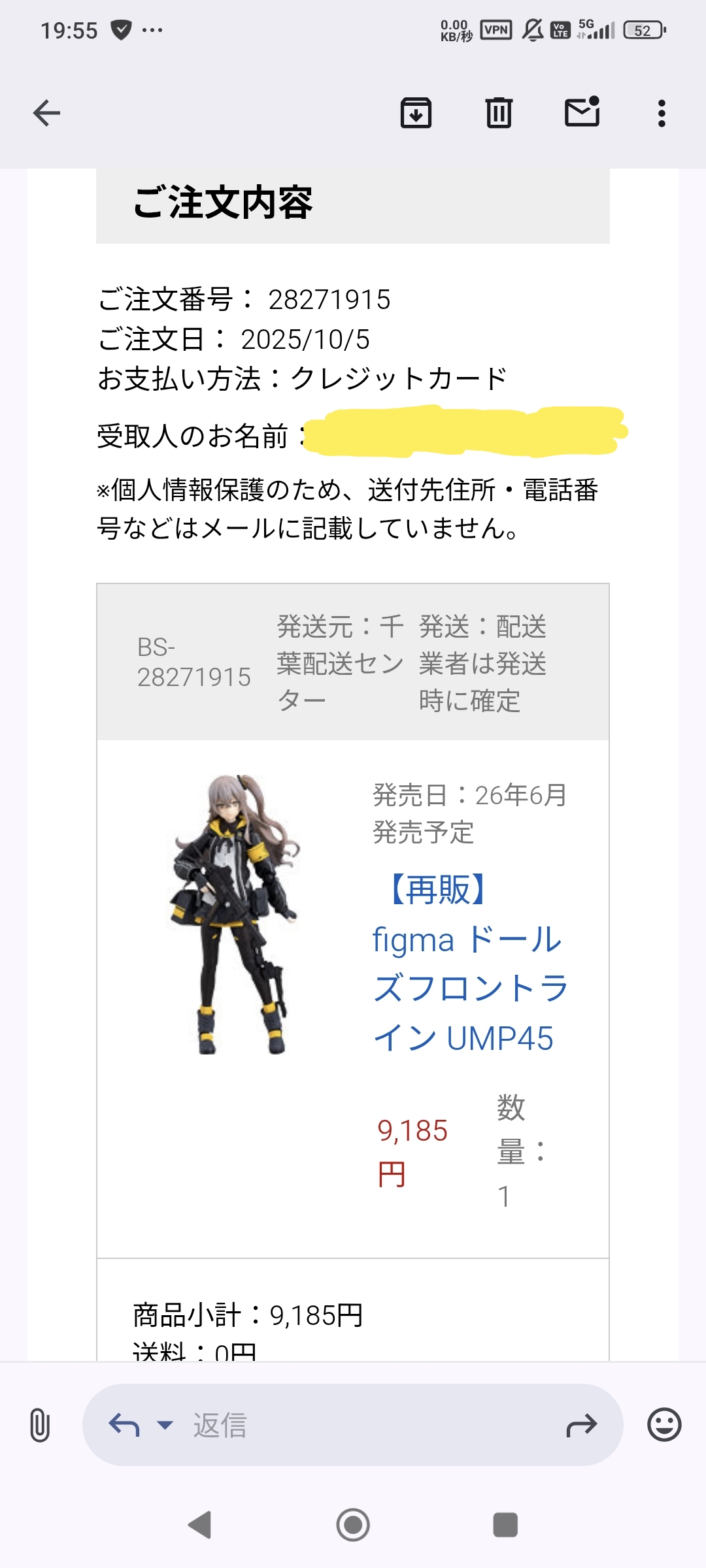This screenshot has height=1568, width=706.
Task: Tap the system back navigation button
Action: tap(200, 1525)
